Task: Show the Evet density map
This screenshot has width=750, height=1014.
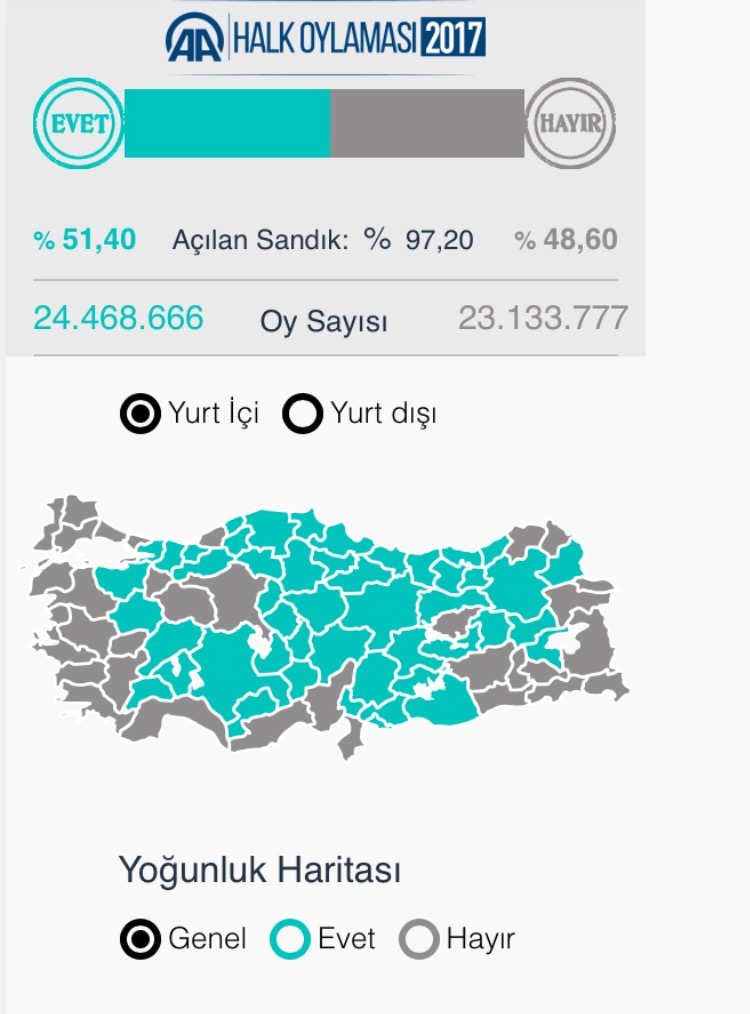Action: coord(291,940)
